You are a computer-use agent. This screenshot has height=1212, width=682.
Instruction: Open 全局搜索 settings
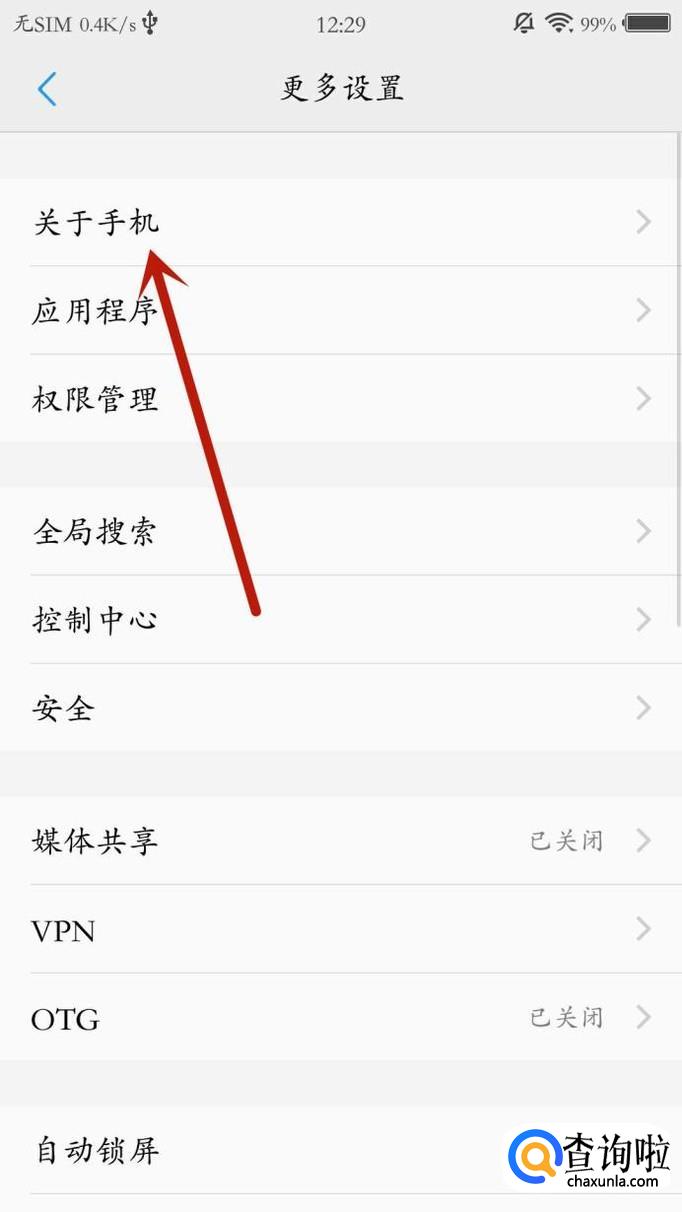click(341, 531)
